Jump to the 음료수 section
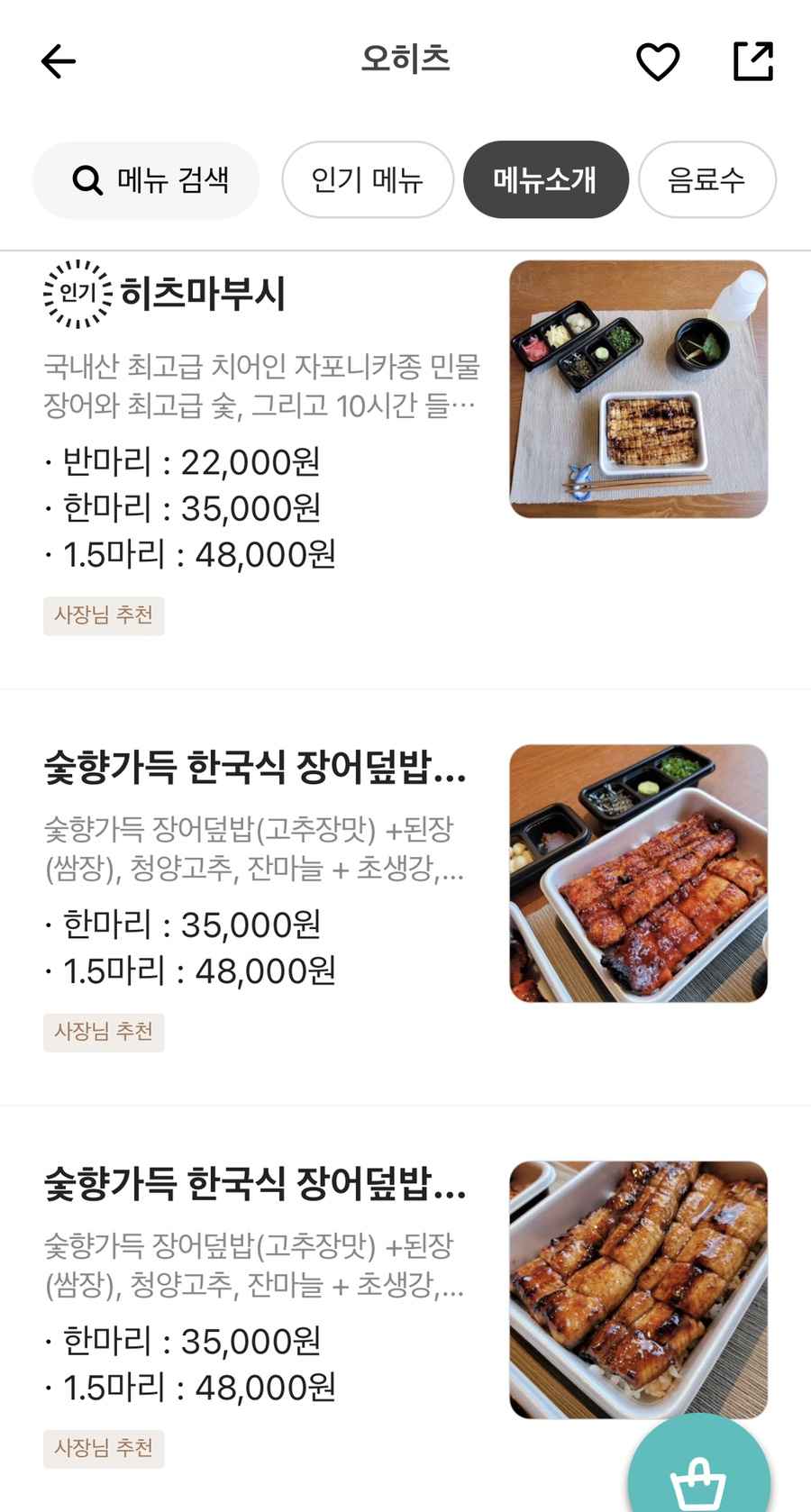This screenshot has width=811, height=1512. coord(706,180)
